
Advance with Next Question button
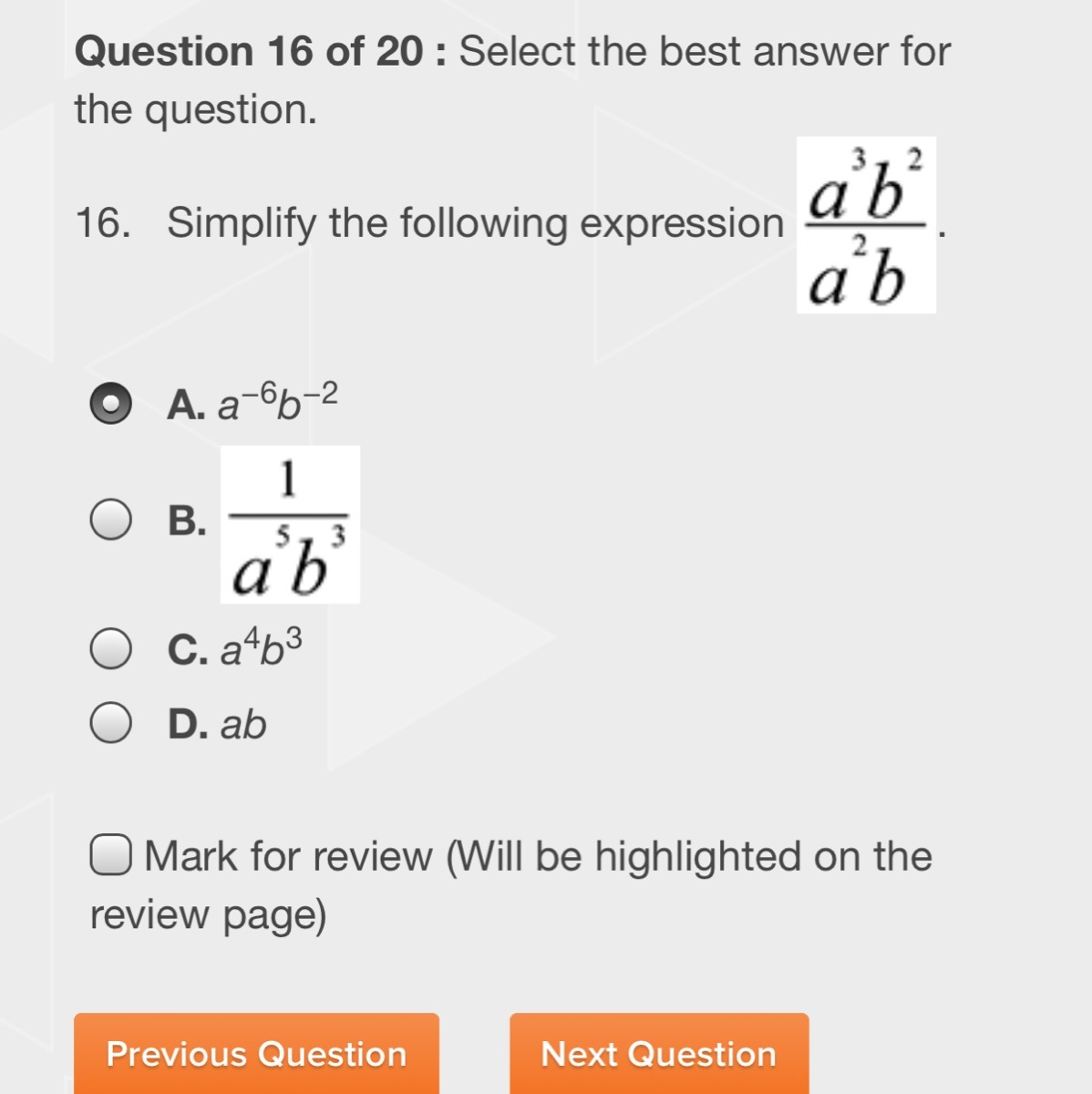point(658,1054)
